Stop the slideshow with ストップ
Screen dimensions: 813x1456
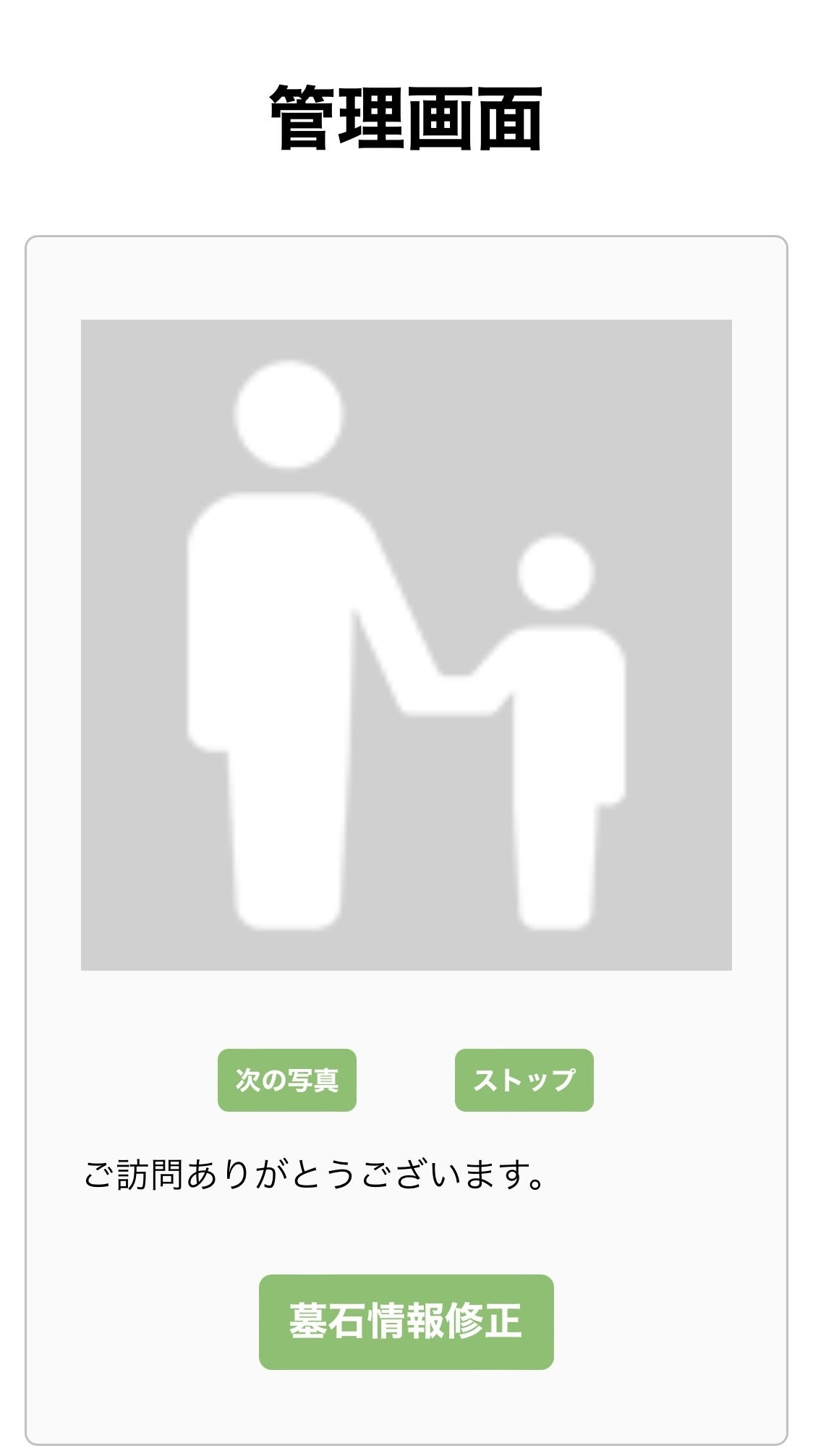click(x=524, y=1080)
